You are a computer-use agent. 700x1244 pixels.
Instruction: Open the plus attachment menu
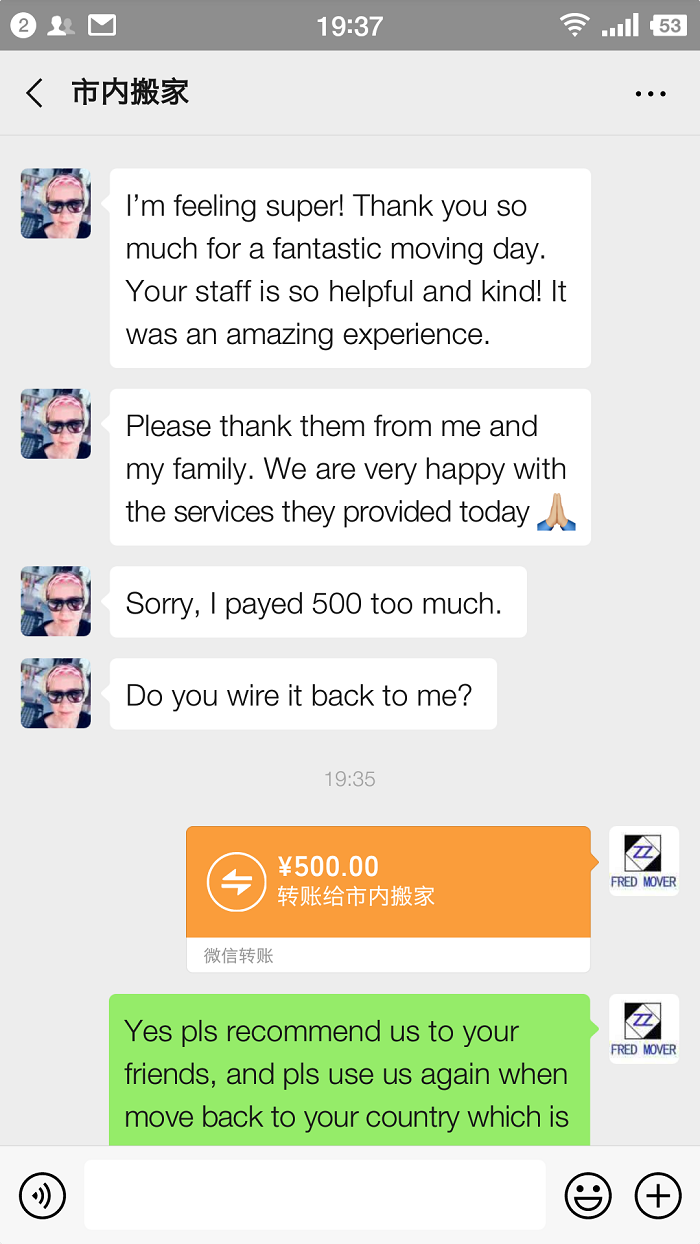(658, 1195)
